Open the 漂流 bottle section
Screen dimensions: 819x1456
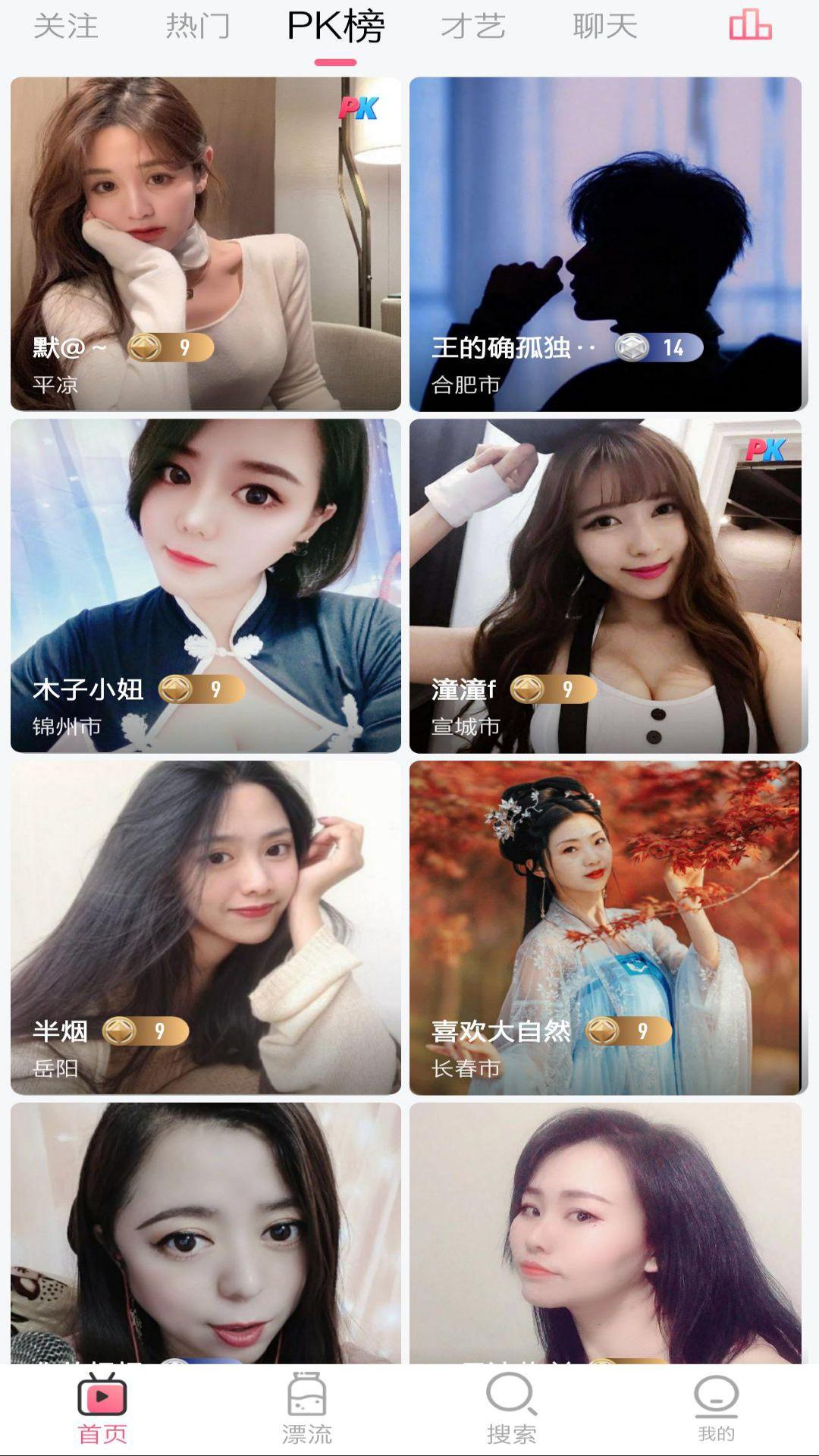307,1408
